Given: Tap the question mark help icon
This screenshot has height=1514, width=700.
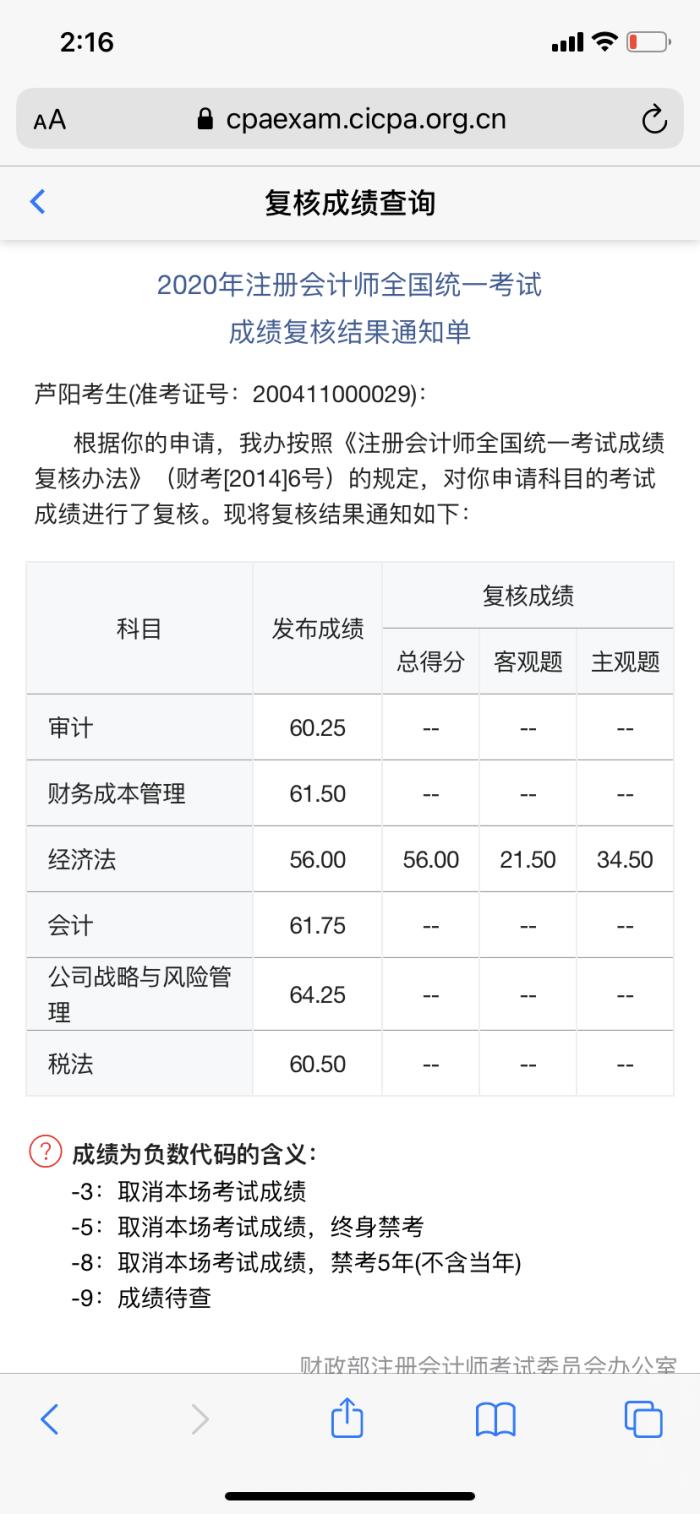Looking at the screenshot, I should click(46, 1153).
